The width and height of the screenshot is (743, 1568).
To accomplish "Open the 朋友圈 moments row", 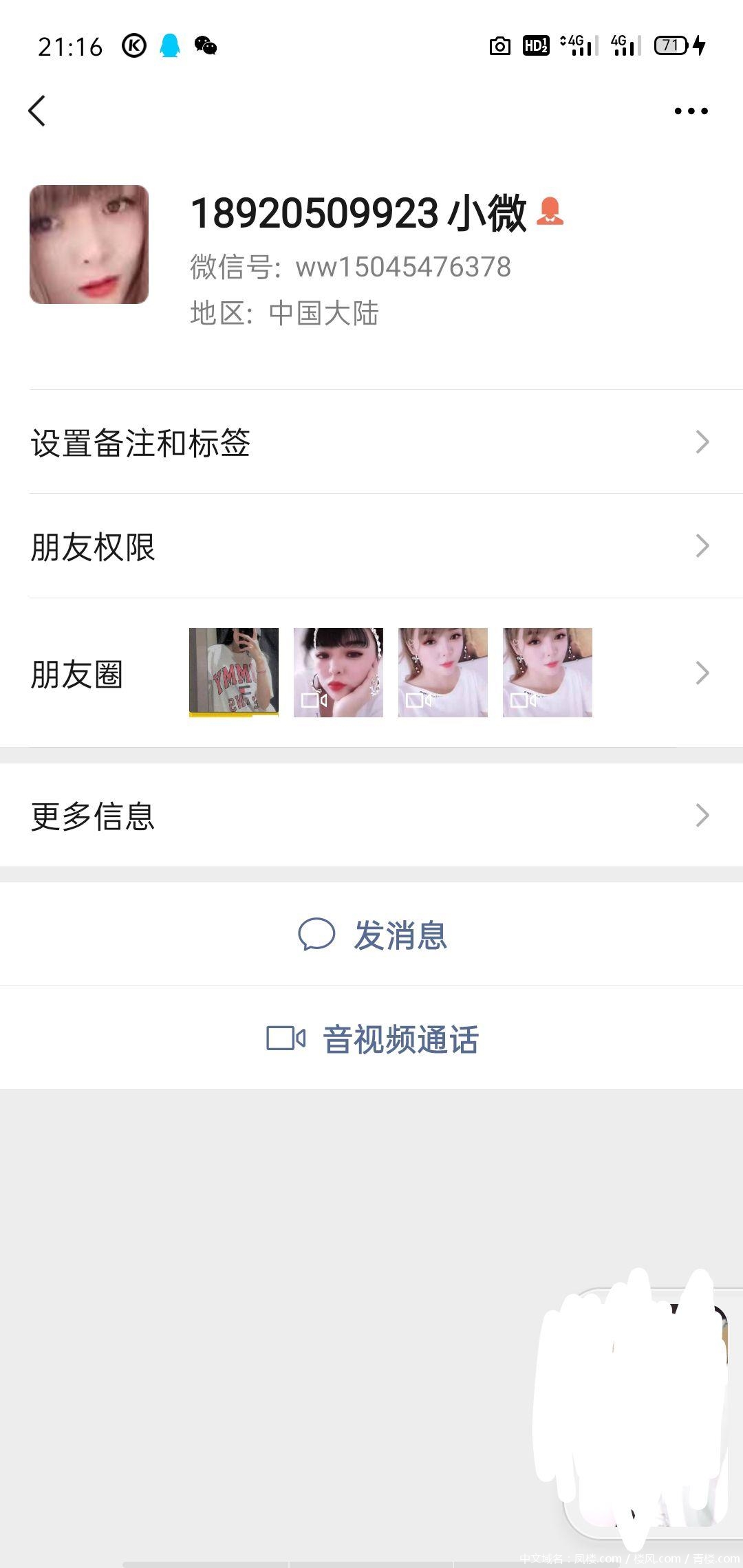I will (371, 673).
